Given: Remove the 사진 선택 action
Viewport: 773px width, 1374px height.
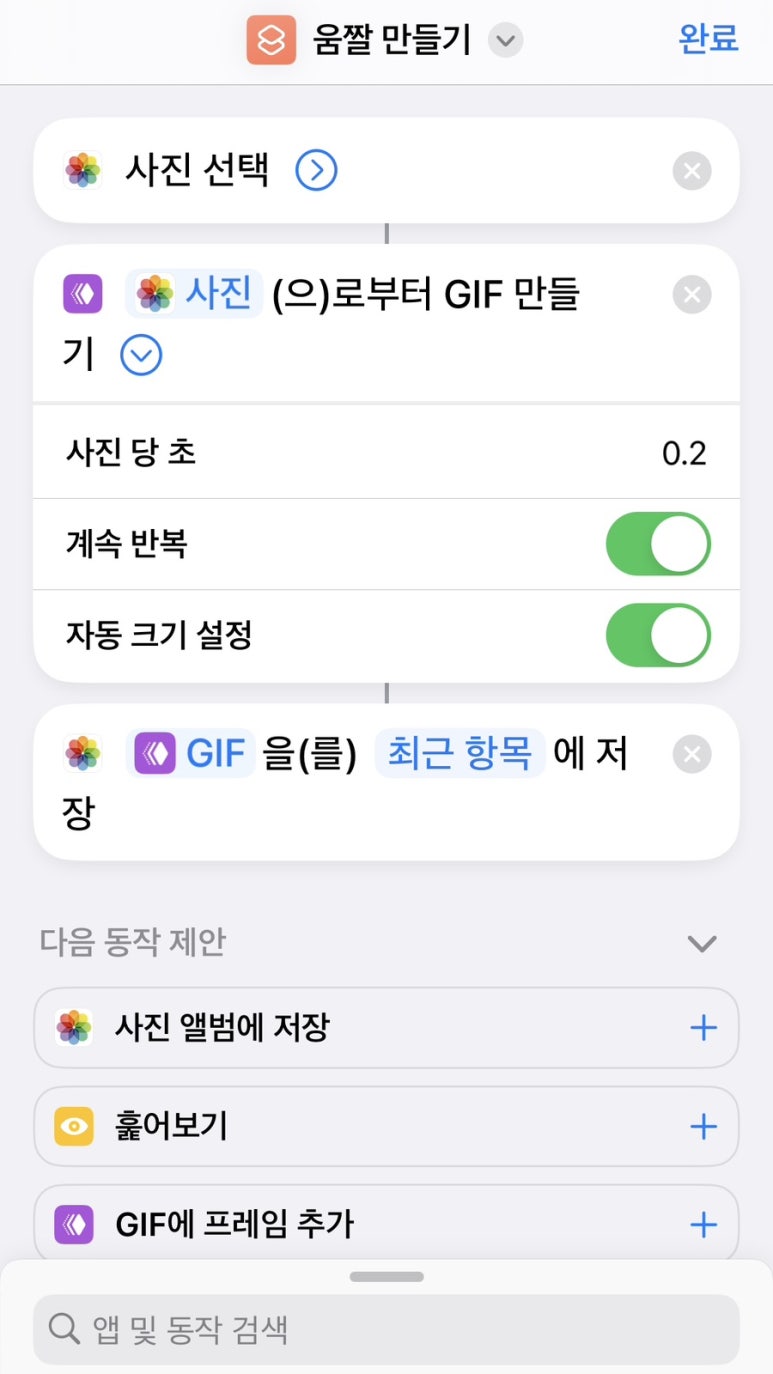Looking at the screenshot, I should 691,171.
